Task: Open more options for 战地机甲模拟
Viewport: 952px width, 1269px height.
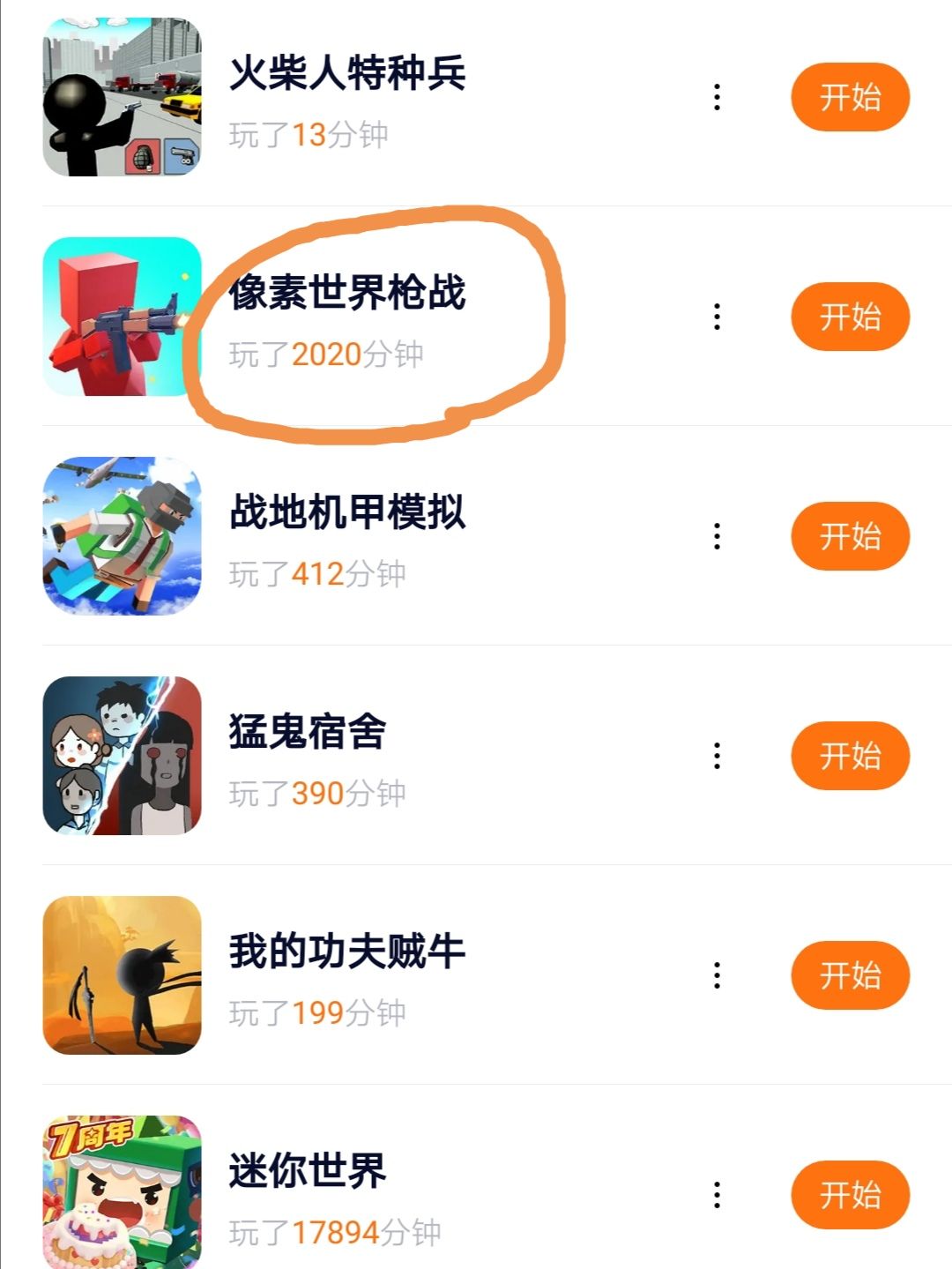Action: coord(717,536)
